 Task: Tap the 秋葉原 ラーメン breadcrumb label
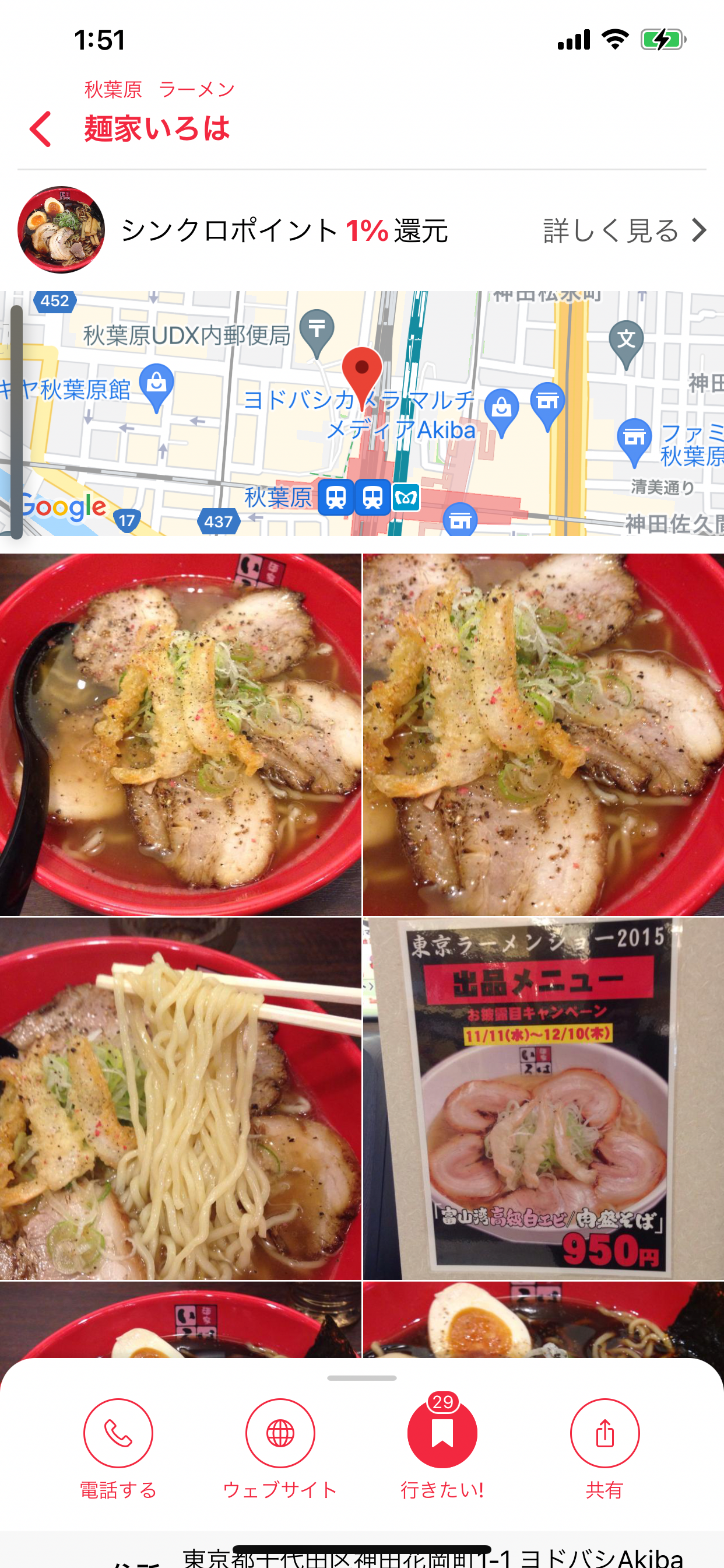(158, 89)
